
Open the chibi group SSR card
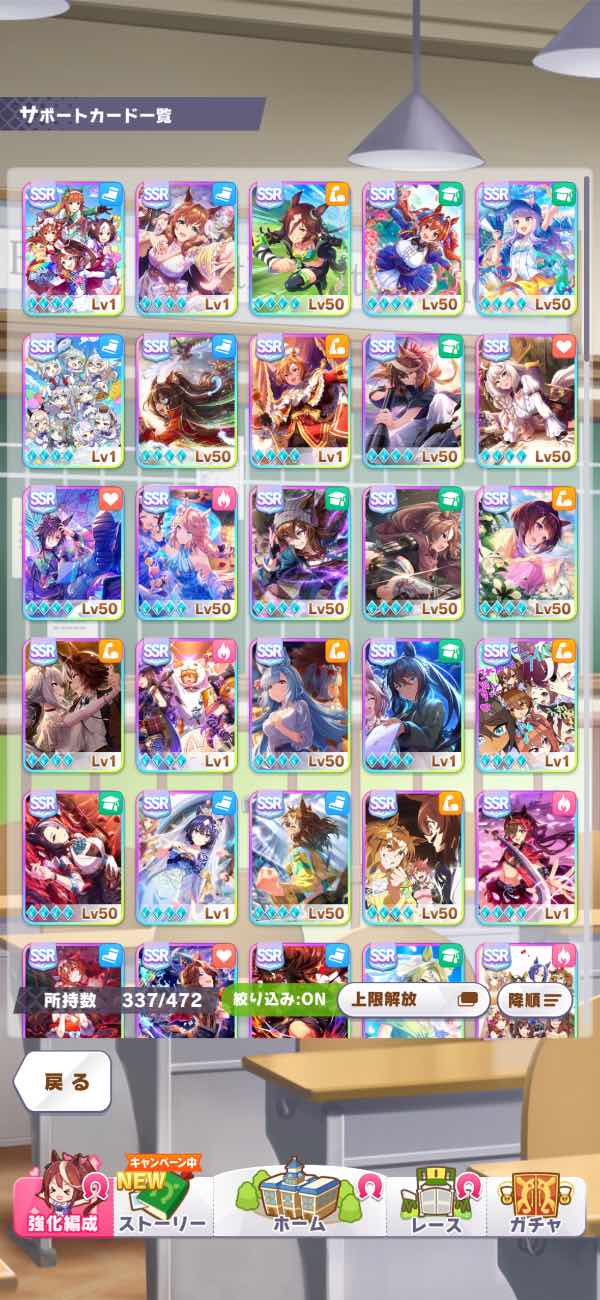pos(74,400)
